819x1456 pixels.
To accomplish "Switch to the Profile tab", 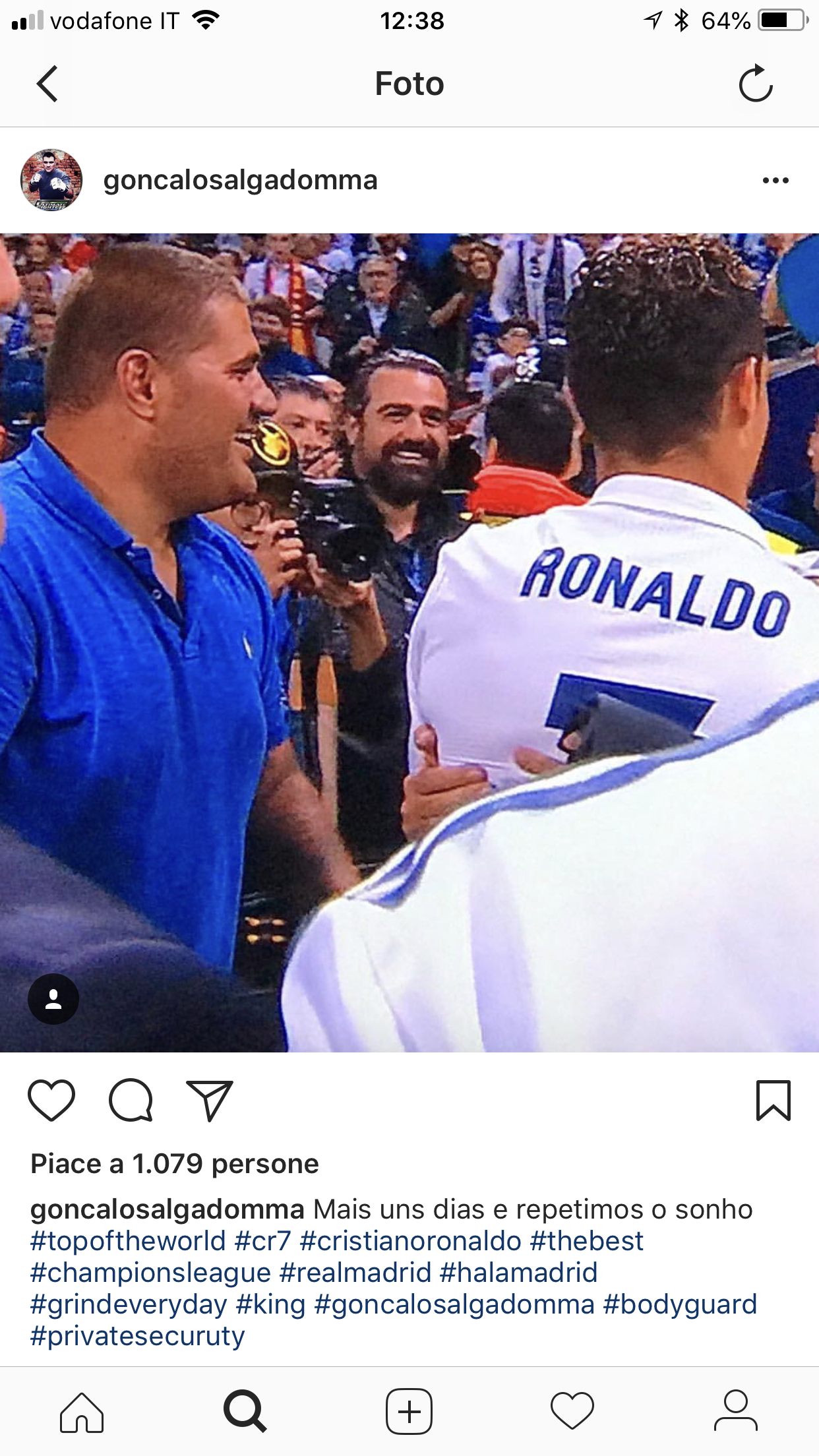I will (x=736, y=1412).
